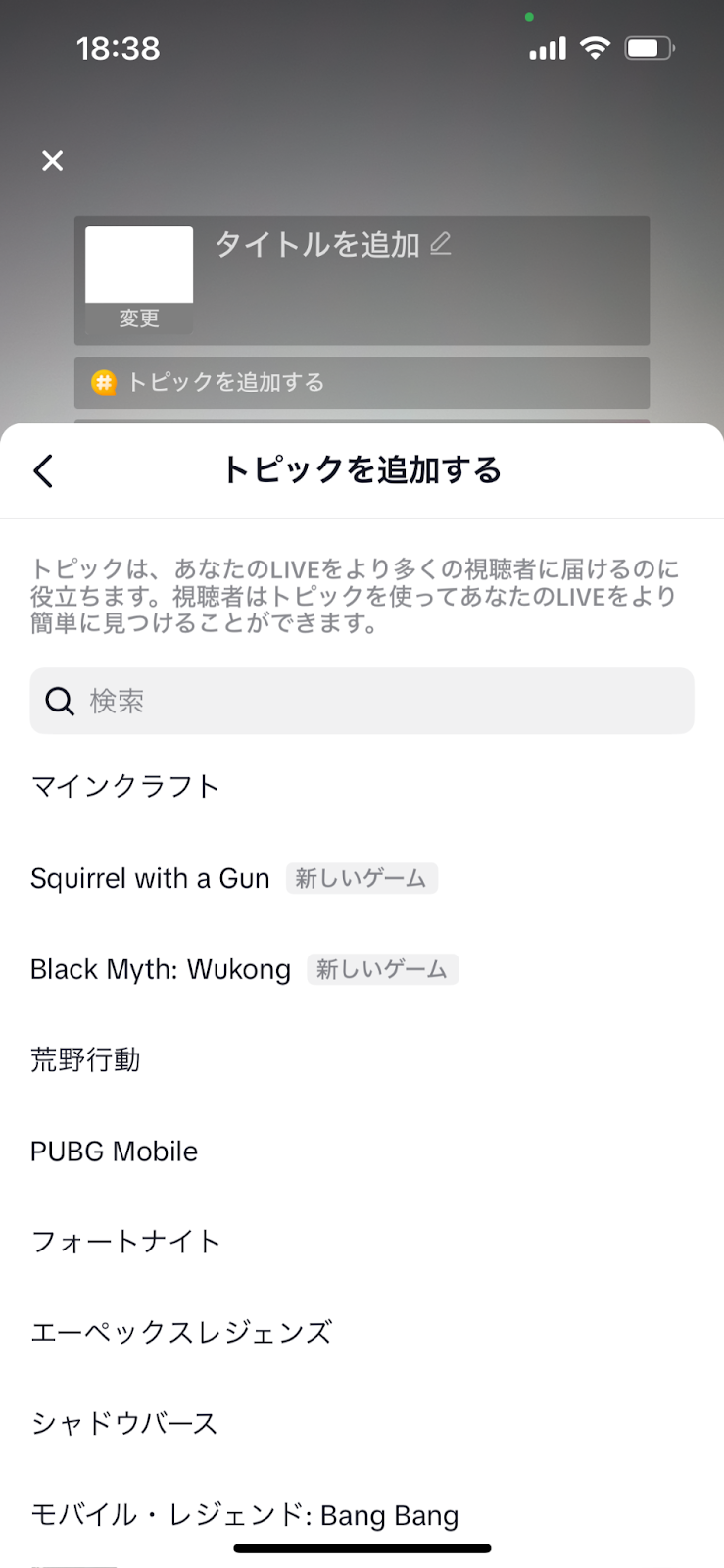
Task: Choose Squirrel with a Gun topic
Action: 150,878
